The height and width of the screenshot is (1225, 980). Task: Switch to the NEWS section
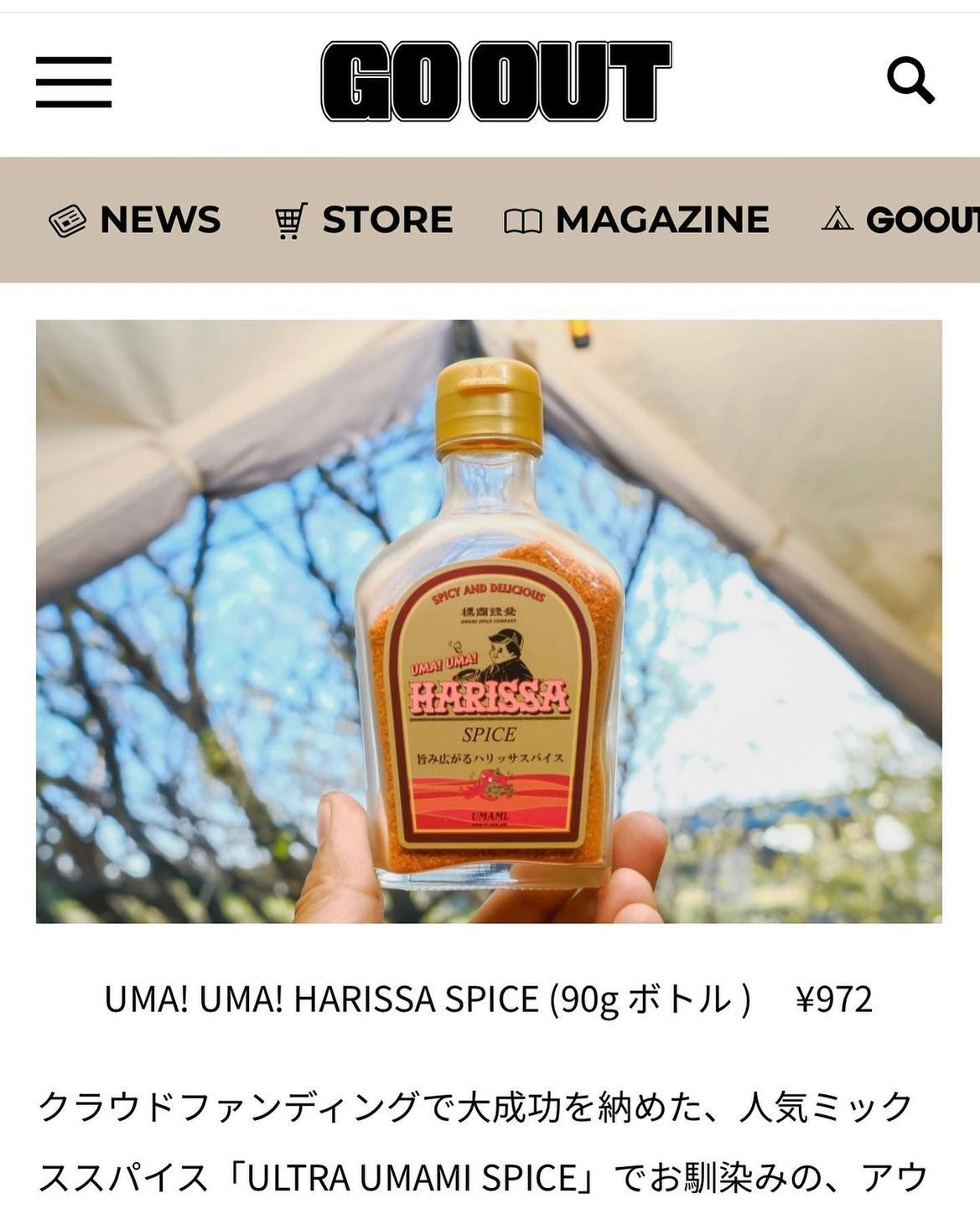click(x=135, y=221)
